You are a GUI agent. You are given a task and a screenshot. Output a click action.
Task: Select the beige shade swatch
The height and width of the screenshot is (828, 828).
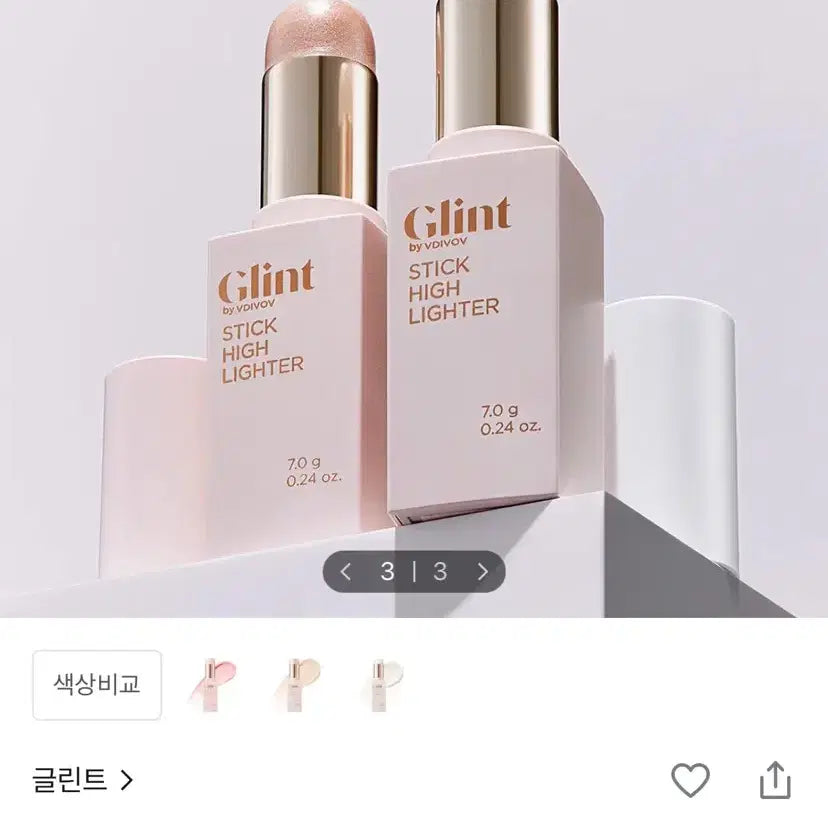[x=299, y=685]
